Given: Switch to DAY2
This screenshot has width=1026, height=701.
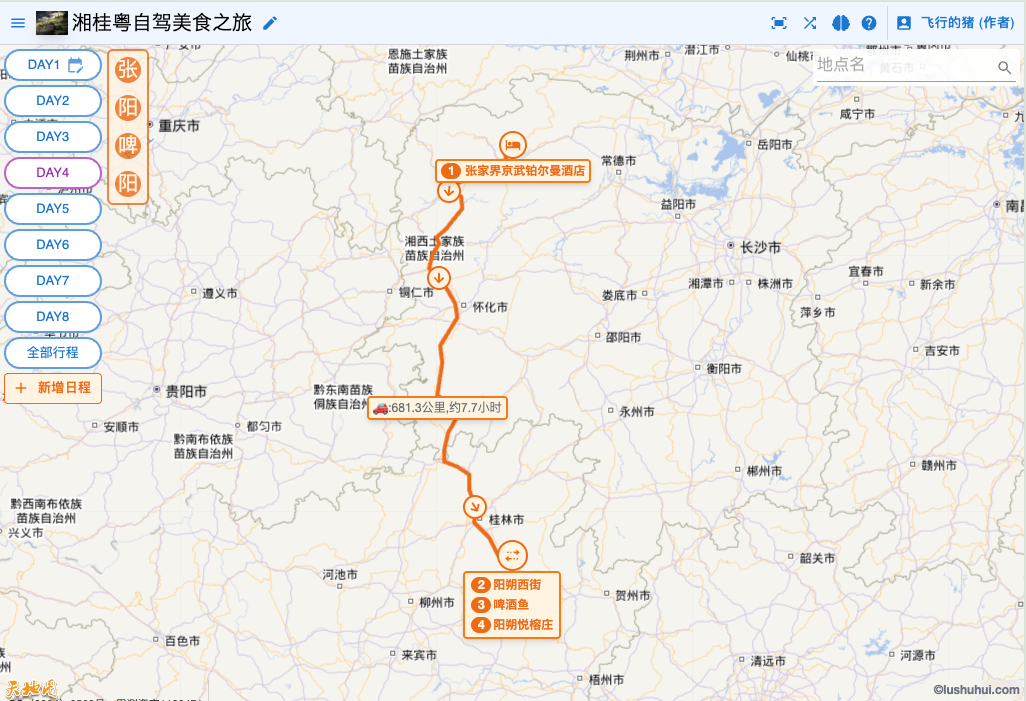Looking at the screenshot, I should coord(53,101).
